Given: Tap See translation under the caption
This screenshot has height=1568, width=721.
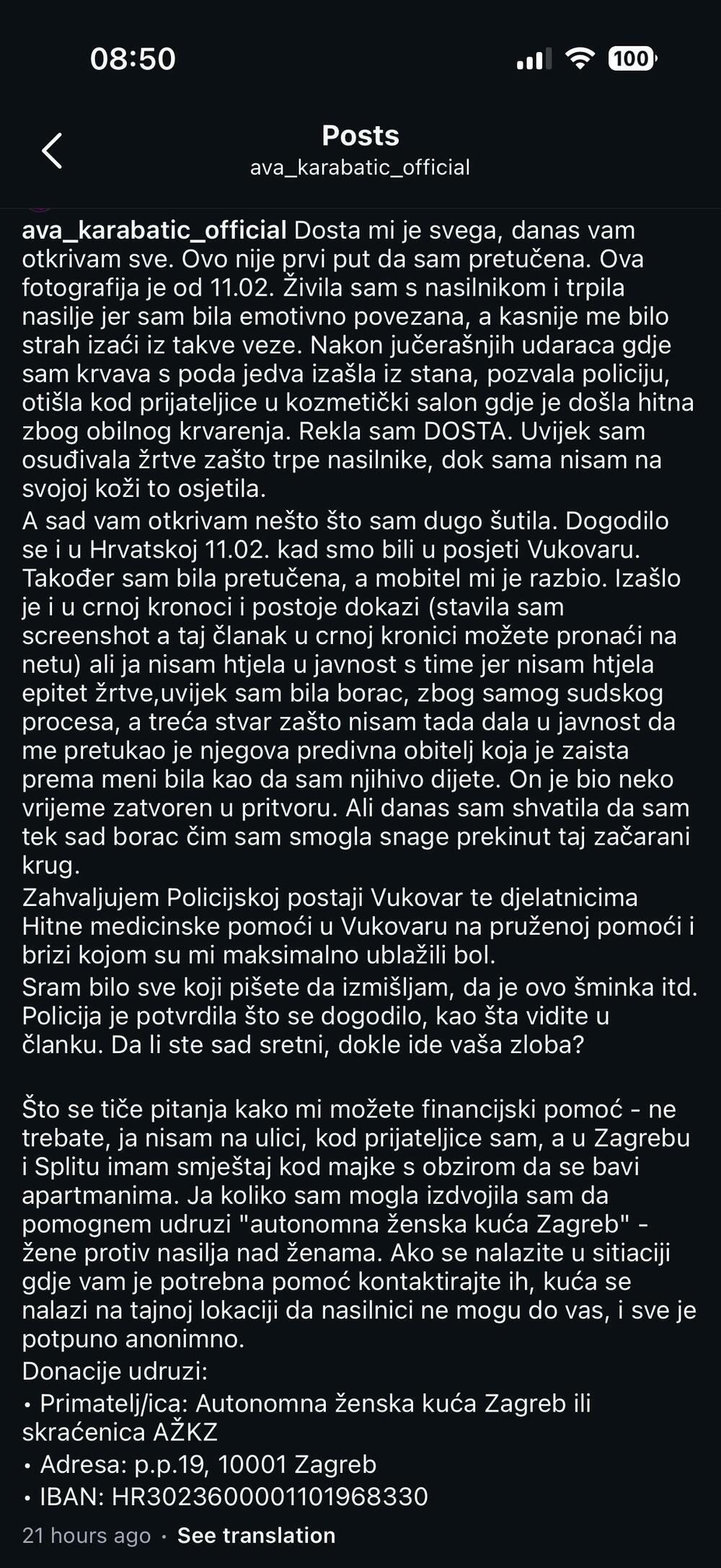Looking at the screenshot, I should click(x=256, y=1535).
